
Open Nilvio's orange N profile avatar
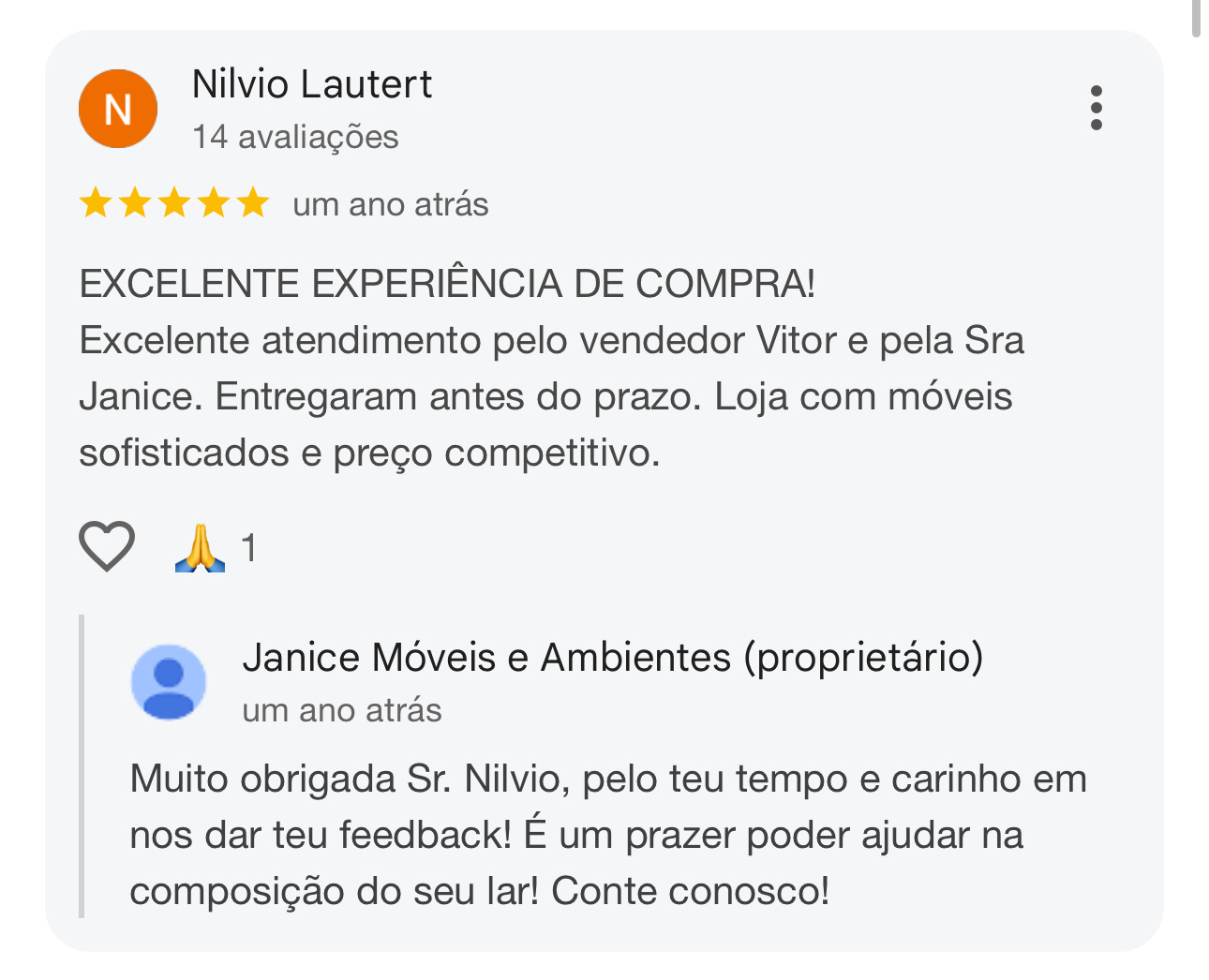(x=118, y=109)
